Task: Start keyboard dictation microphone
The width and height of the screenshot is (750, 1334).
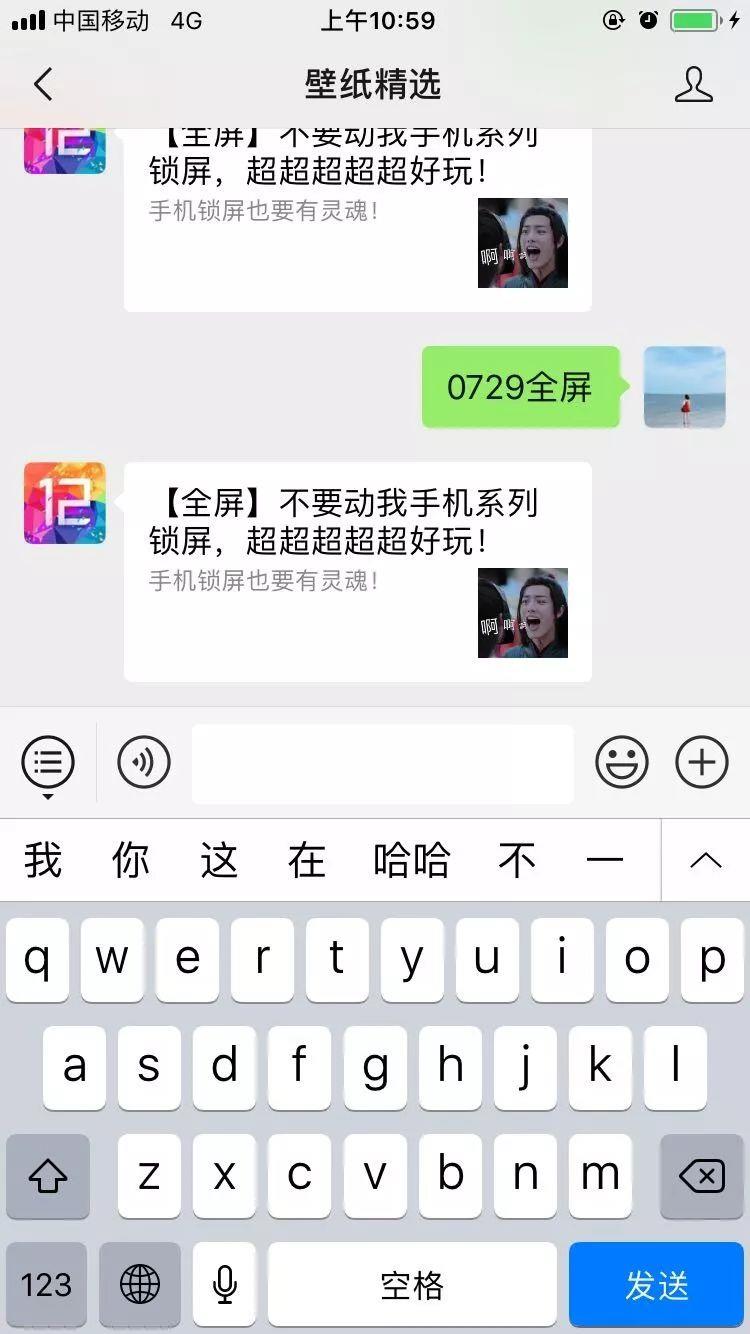Action: (225, 1285)
